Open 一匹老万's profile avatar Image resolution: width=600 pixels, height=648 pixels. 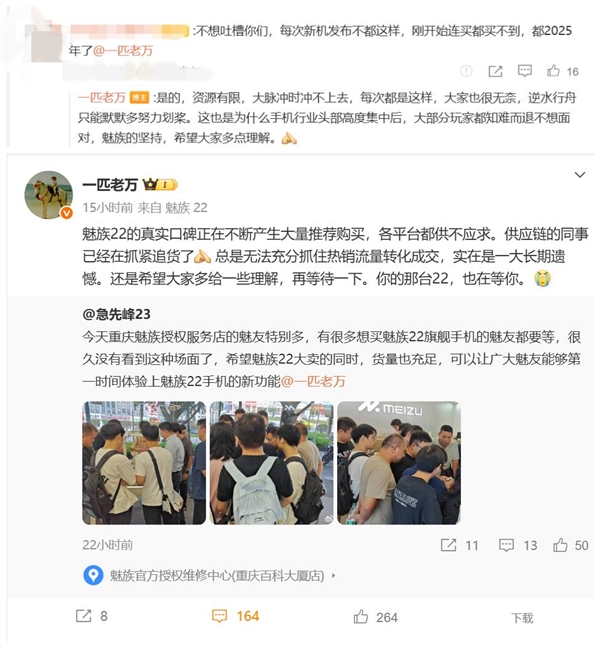(48, 195)
